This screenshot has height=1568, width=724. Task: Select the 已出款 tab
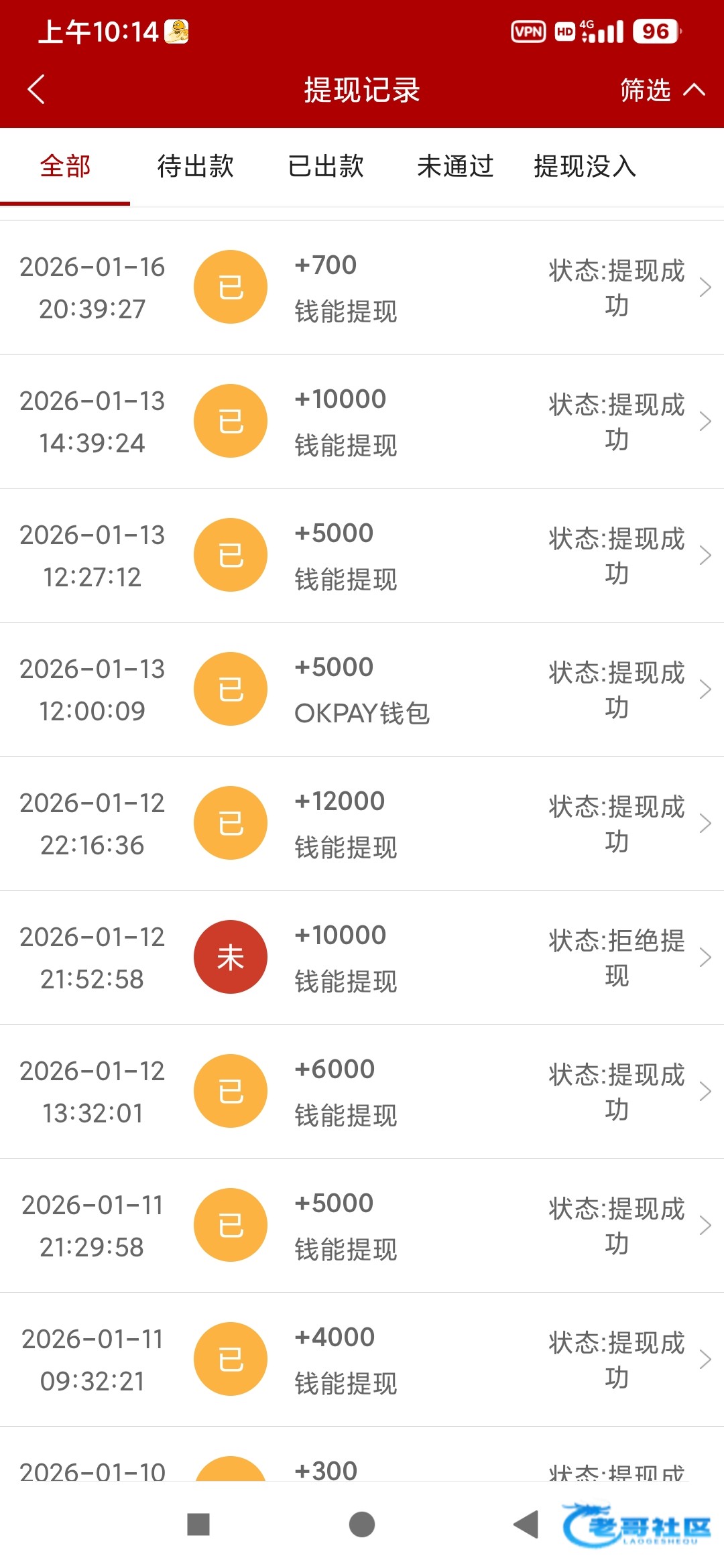[x=326, y=166]
